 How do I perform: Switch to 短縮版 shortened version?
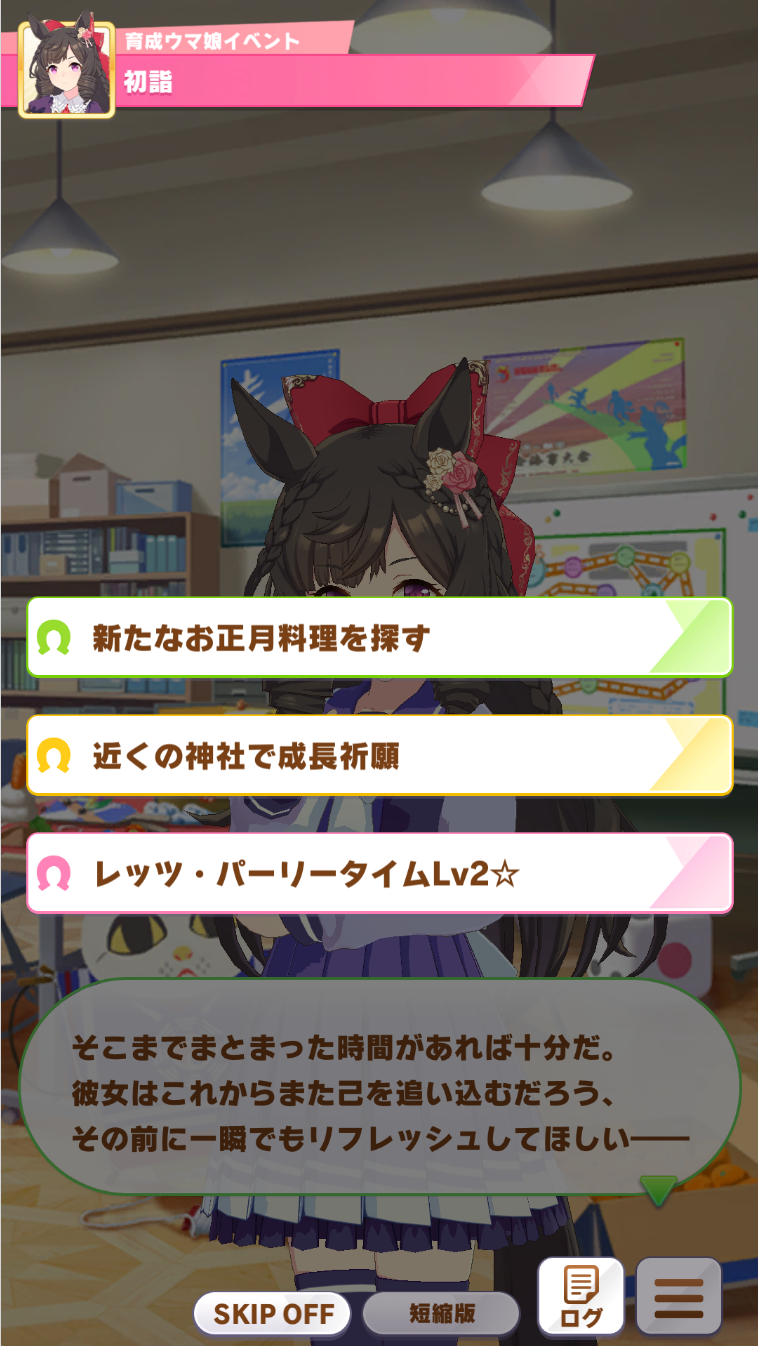click(441, 1313)
